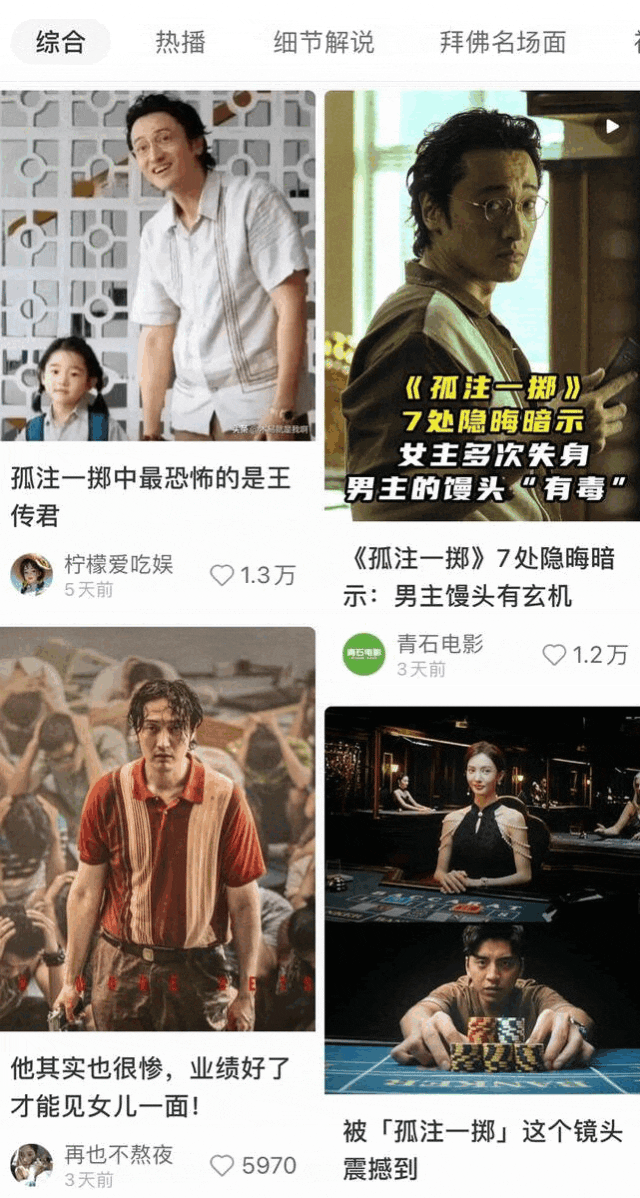640x1198 pixels.
Task: Open the post 他其实也很惨，业绩好了才能见女儿一面
Action: (158, 830)
